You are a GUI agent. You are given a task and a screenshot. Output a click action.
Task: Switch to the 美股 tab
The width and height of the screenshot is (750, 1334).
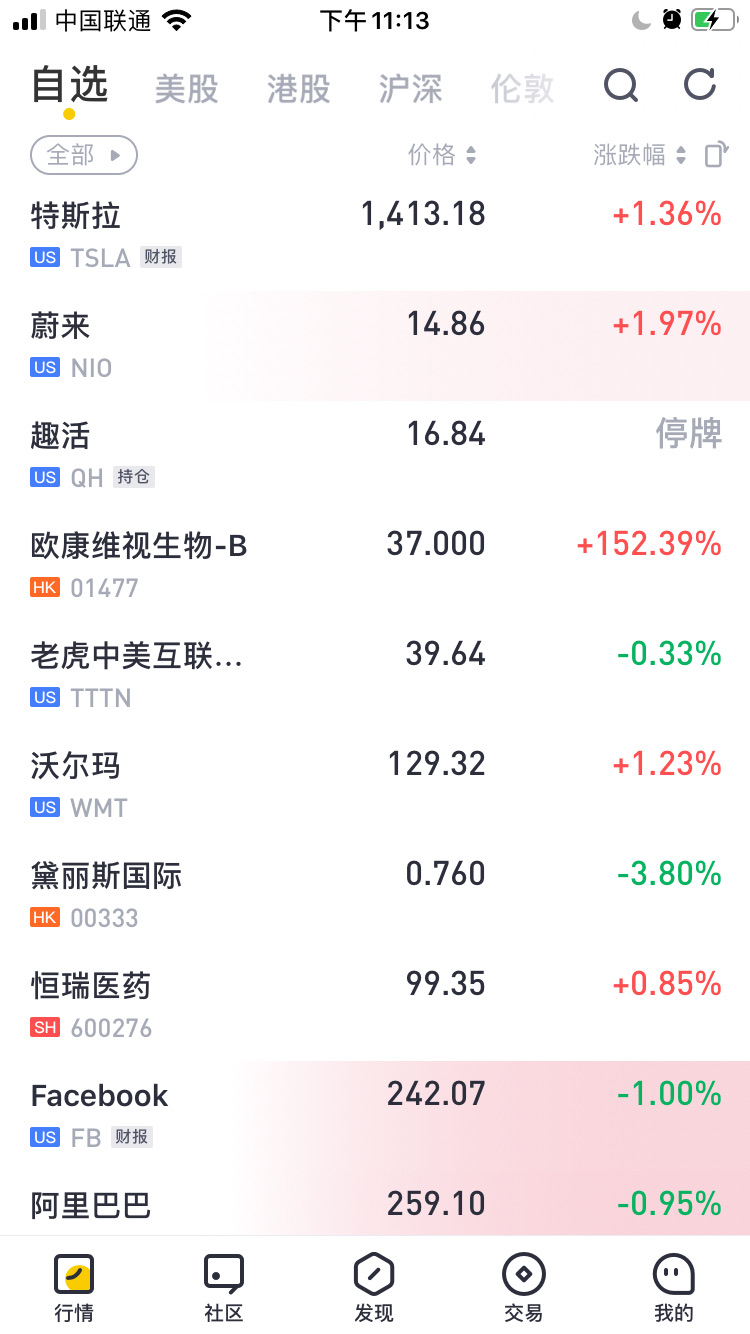pyautogui.click(x=187, y=88)
